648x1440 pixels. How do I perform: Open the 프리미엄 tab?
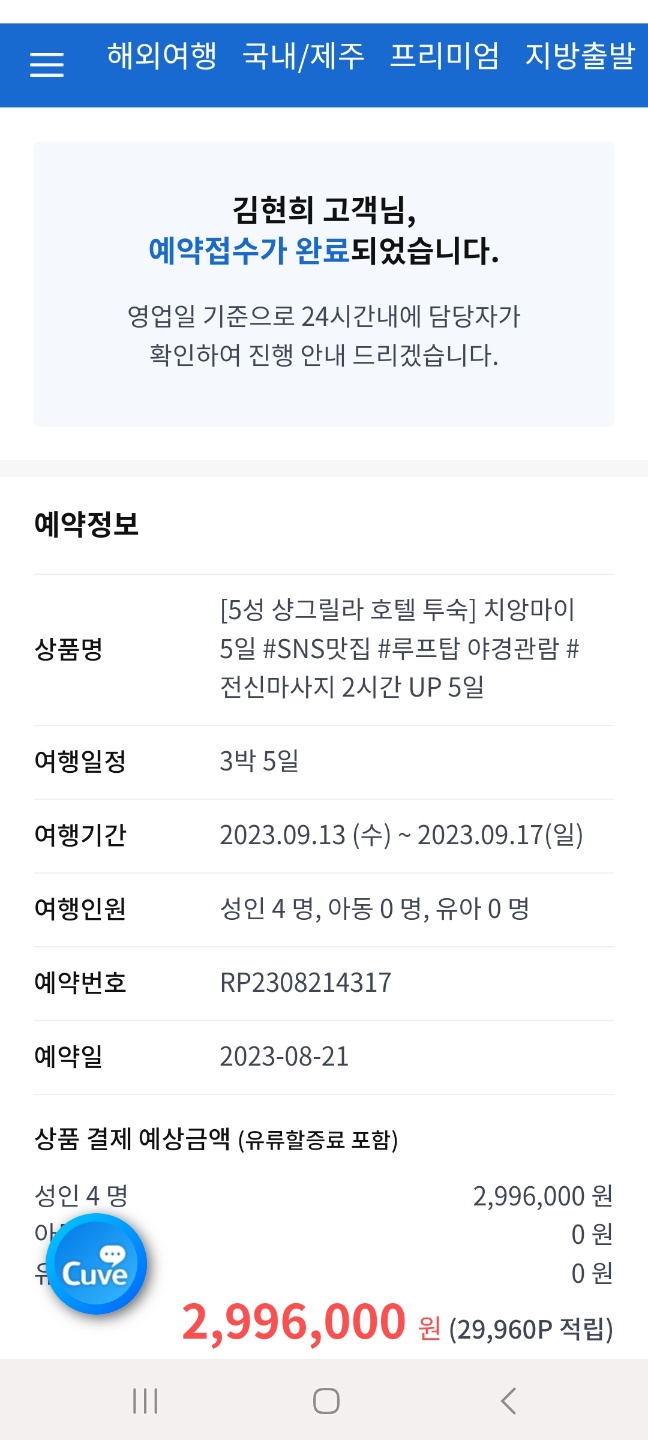[x=444, y=56]
